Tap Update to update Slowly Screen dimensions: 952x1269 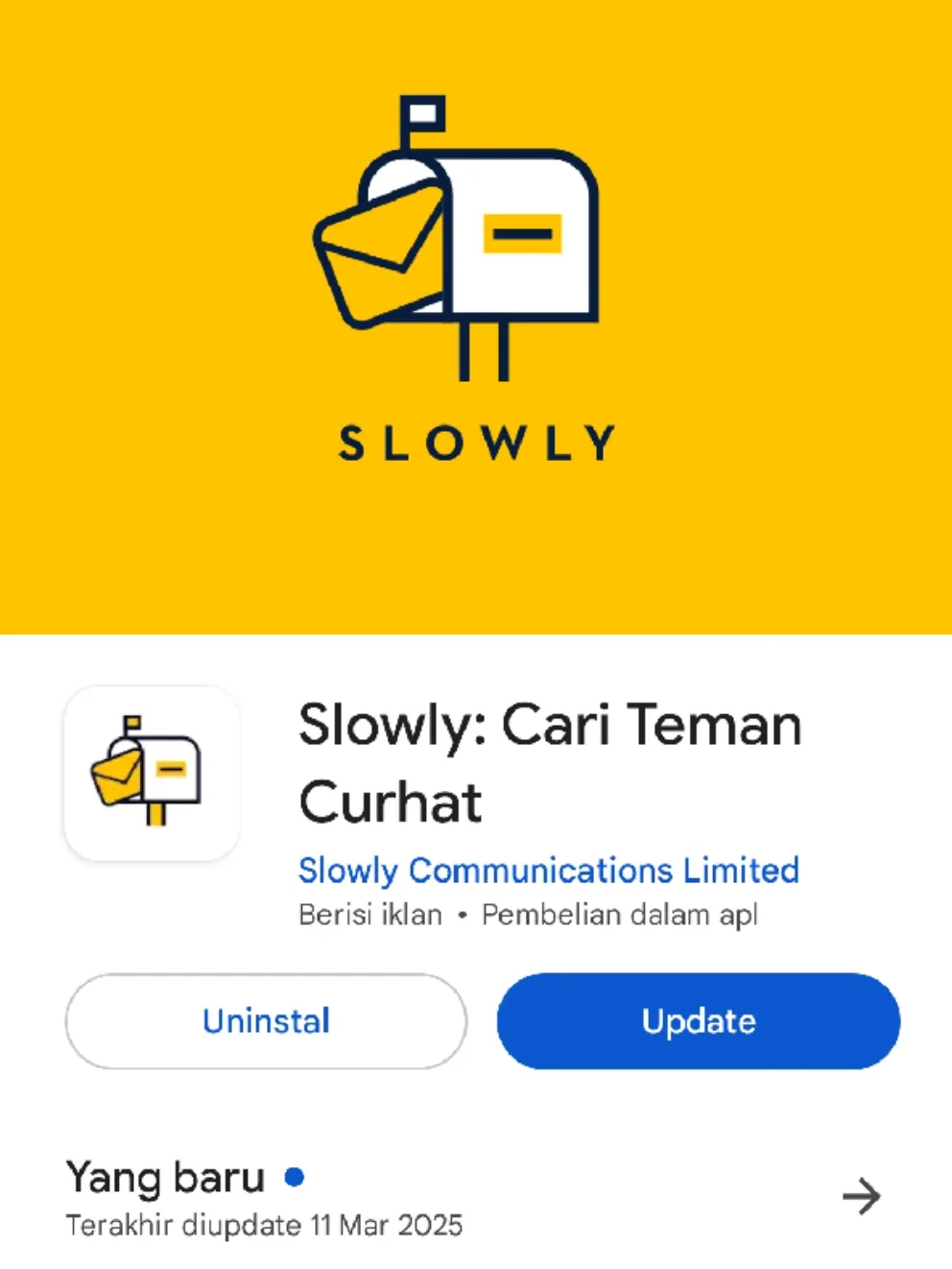pos(698,1020)
